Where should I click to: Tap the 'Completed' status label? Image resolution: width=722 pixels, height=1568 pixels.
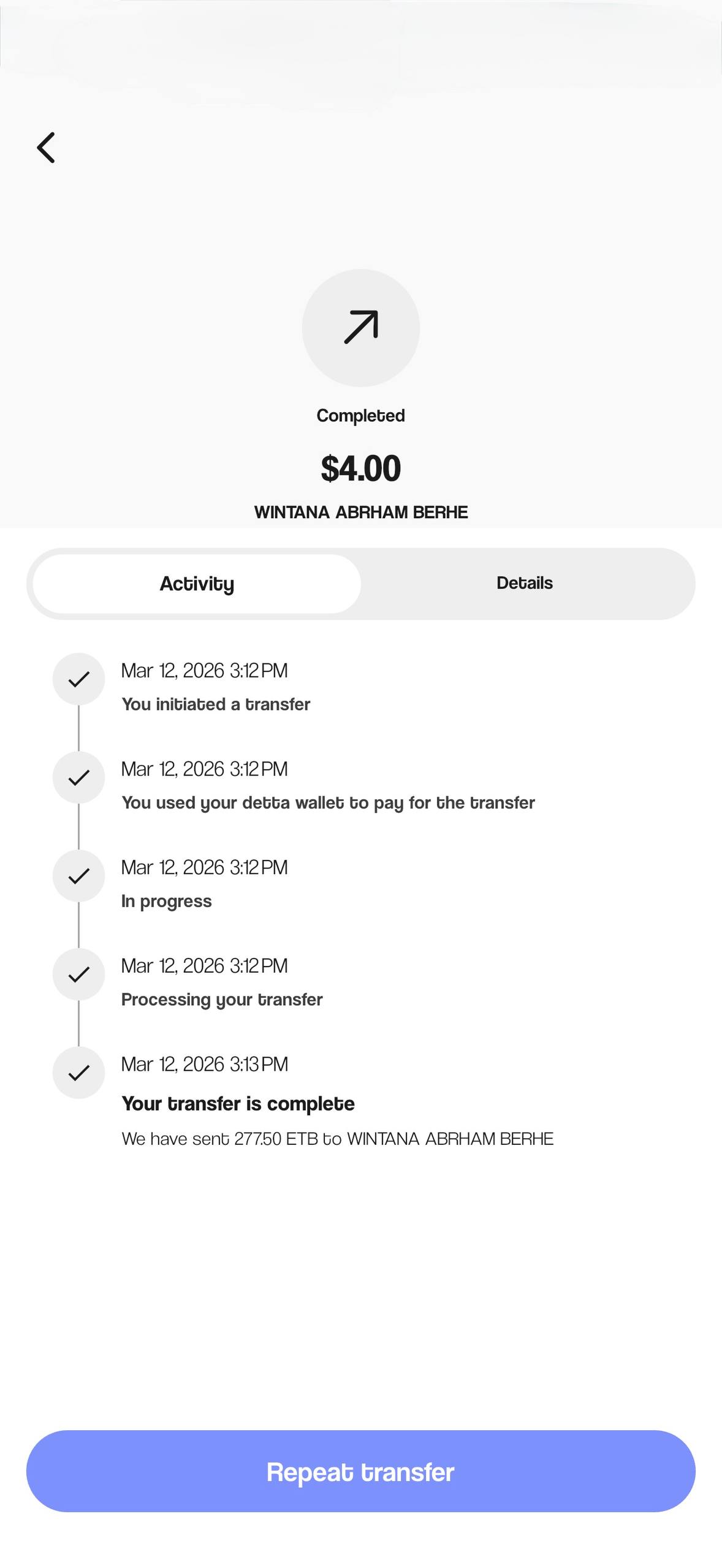click(360, 415)
